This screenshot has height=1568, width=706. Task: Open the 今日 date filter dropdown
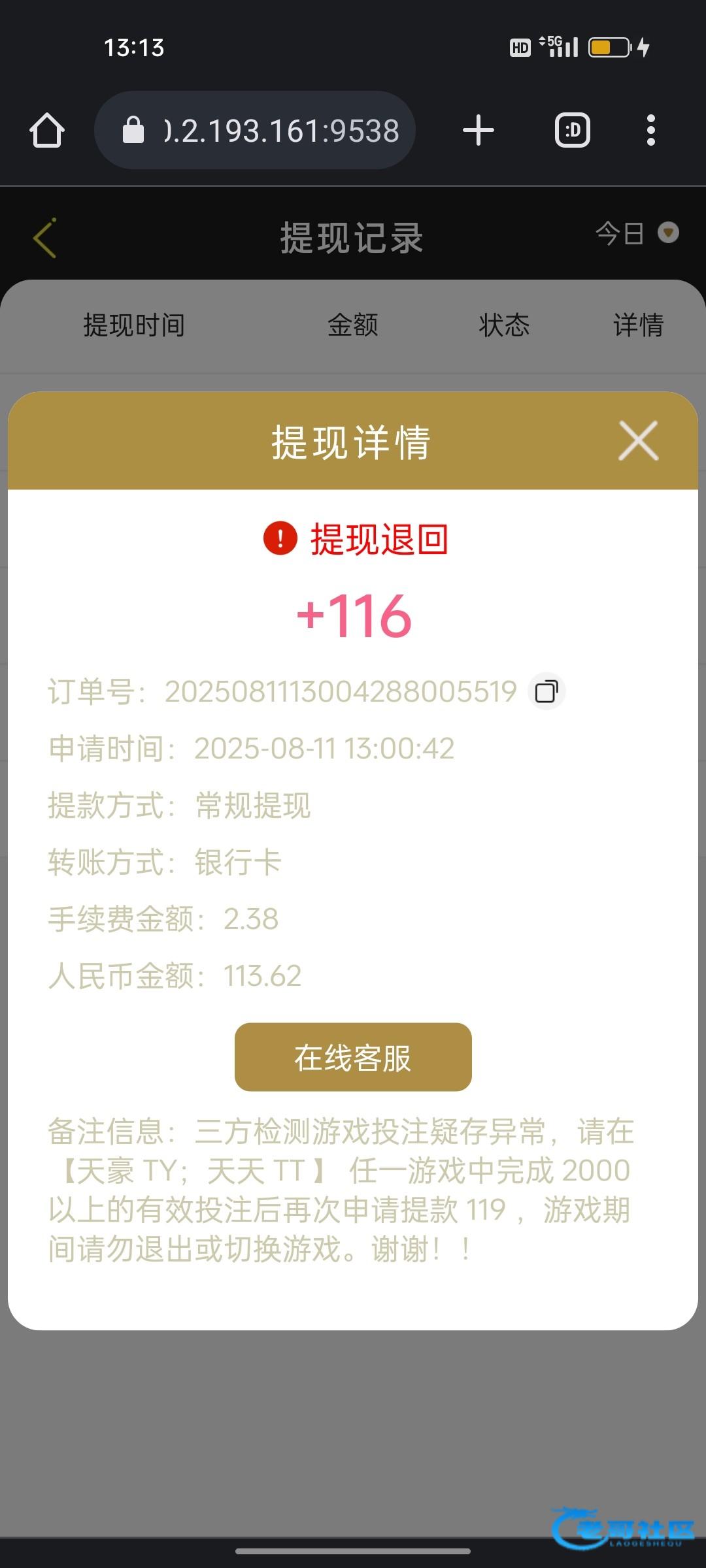click(637, 233)
